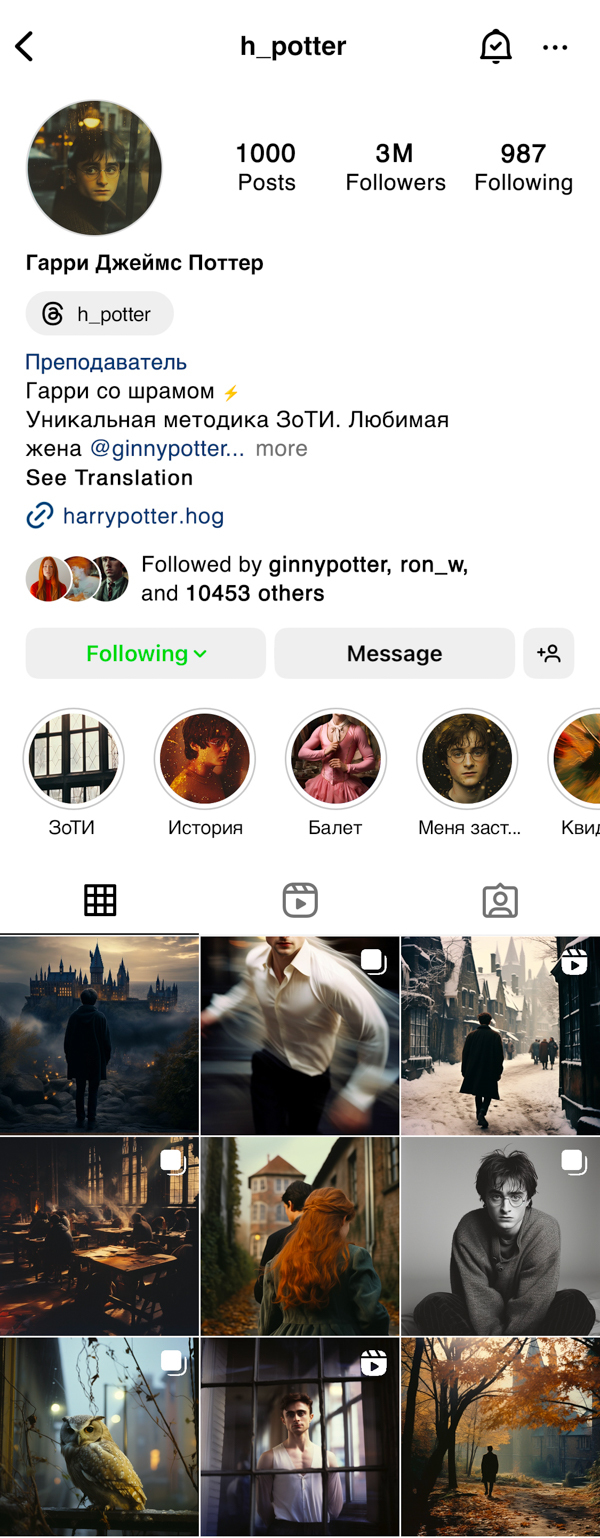This screenshot has width=600, height=1538.
Task: Open the castle at dusk post
Action: [99, 1035]
